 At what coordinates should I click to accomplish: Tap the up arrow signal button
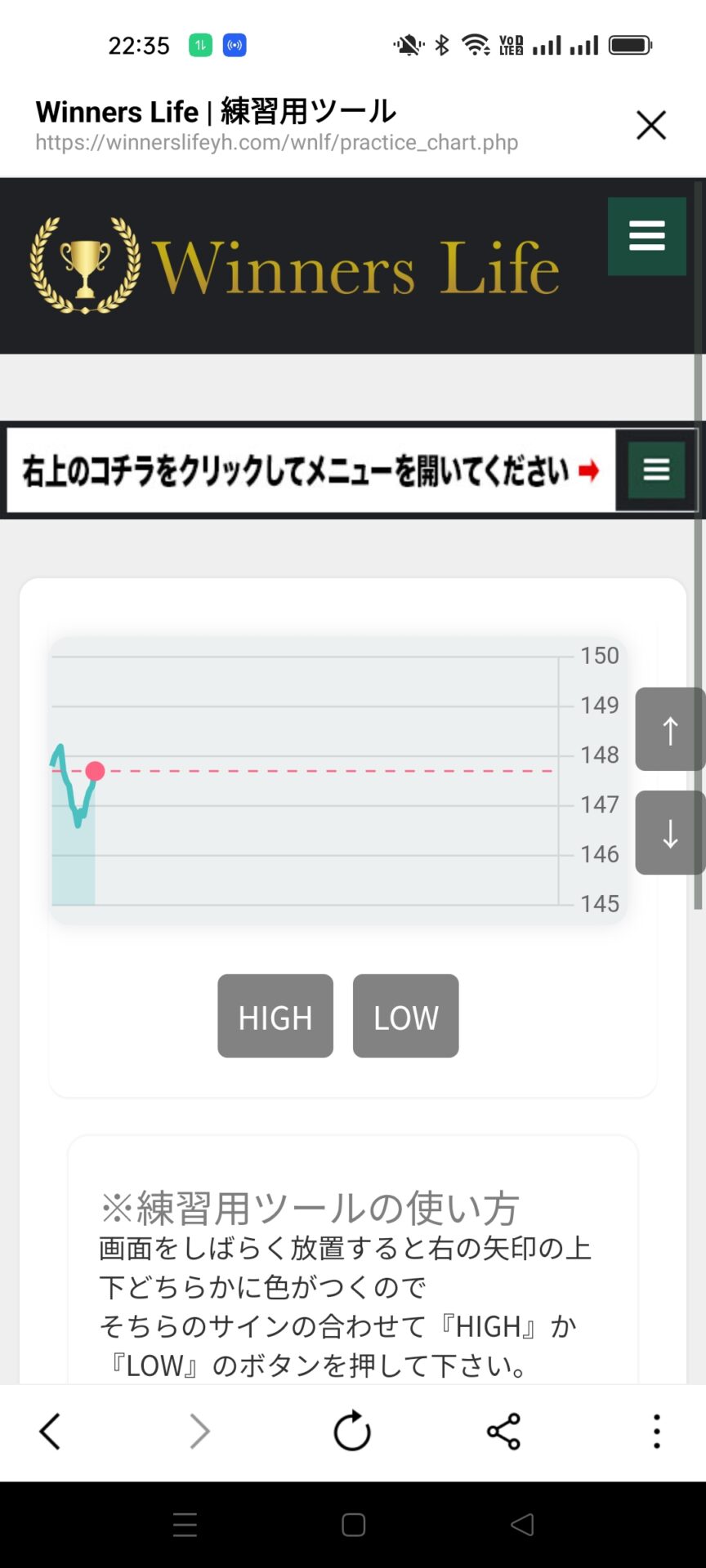670,729
